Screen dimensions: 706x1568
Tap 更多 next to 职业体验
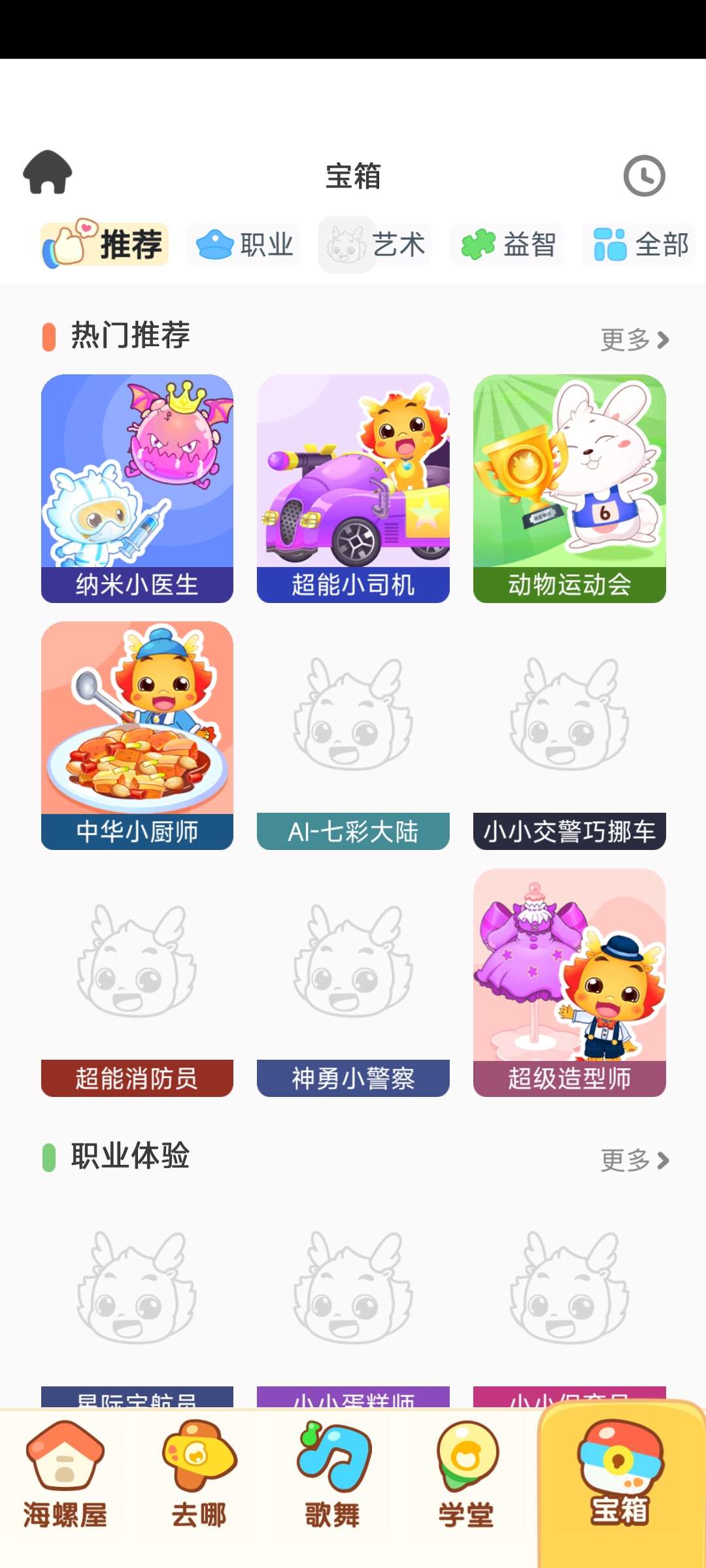coord(634,1160)
